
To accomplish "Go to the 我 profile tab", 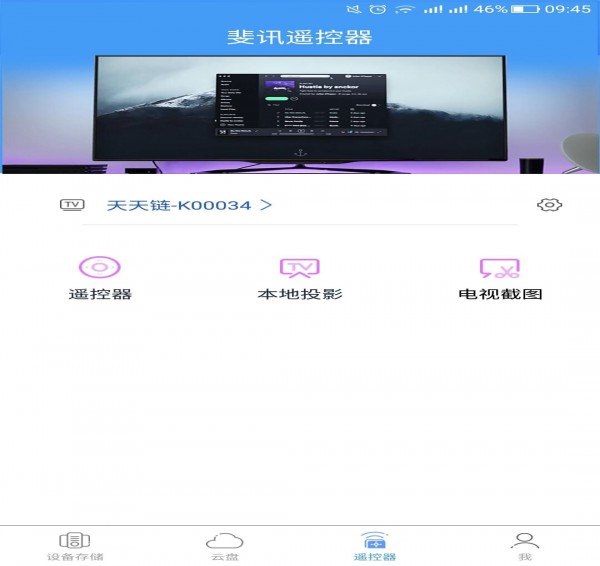I will 524,546.
